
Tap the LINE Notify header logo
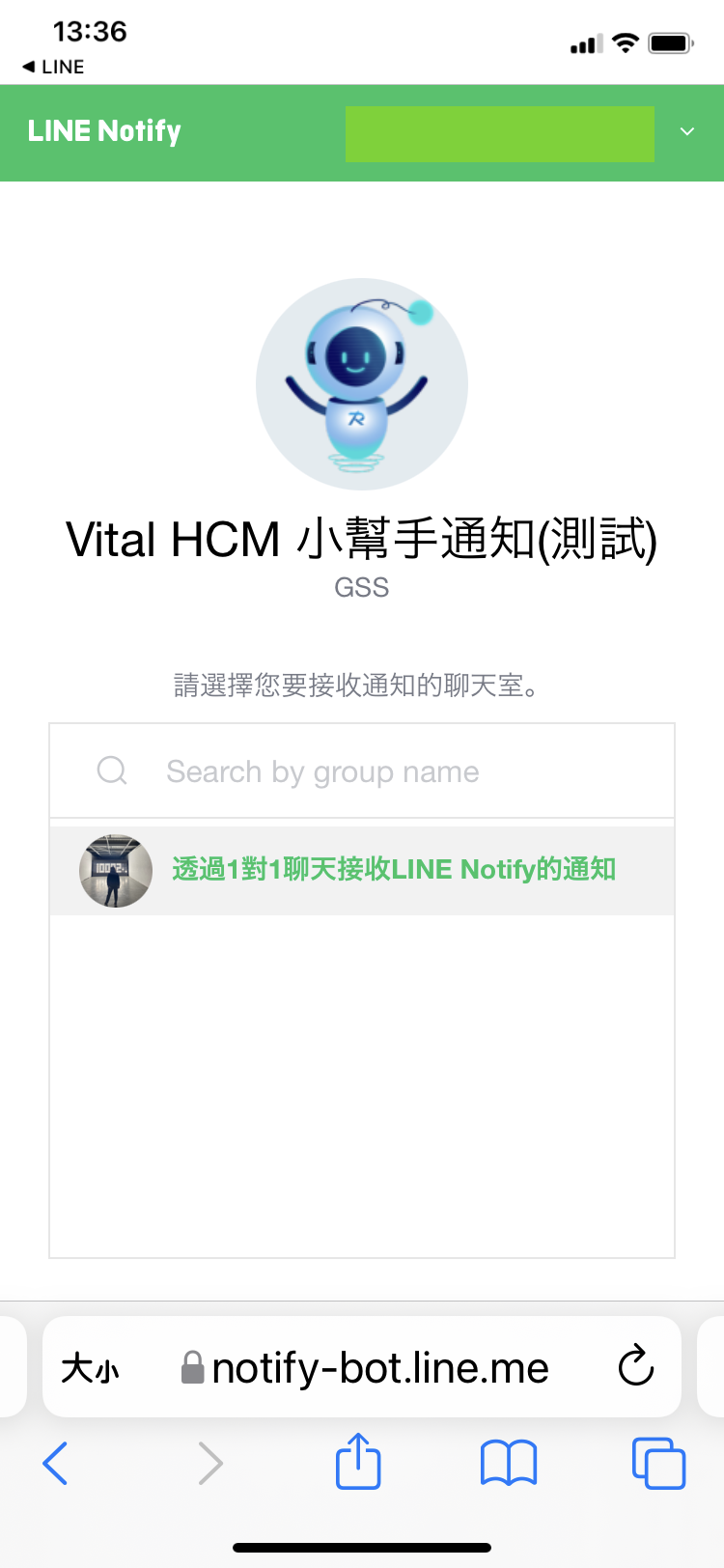(104, 131)
